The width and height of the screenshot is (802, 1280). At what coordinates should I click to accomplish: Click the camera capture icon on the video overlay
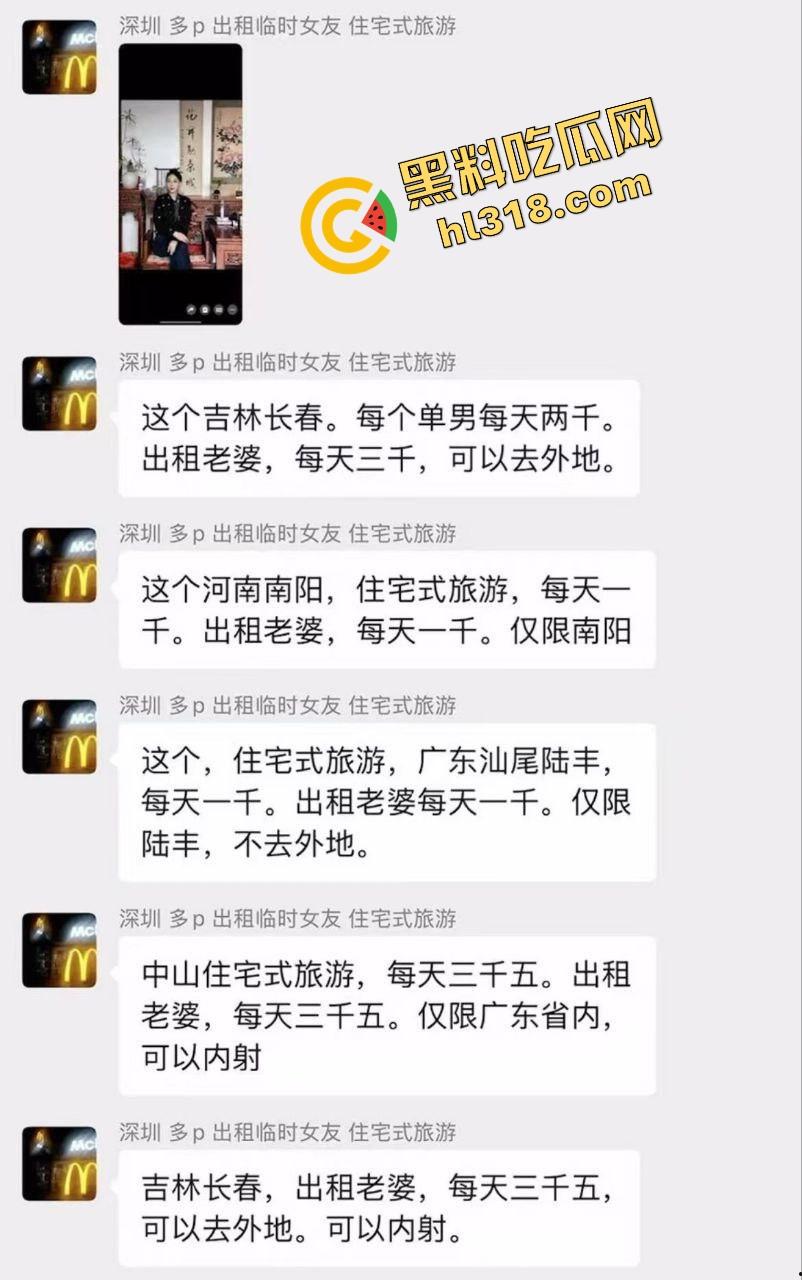pos(205,309)
